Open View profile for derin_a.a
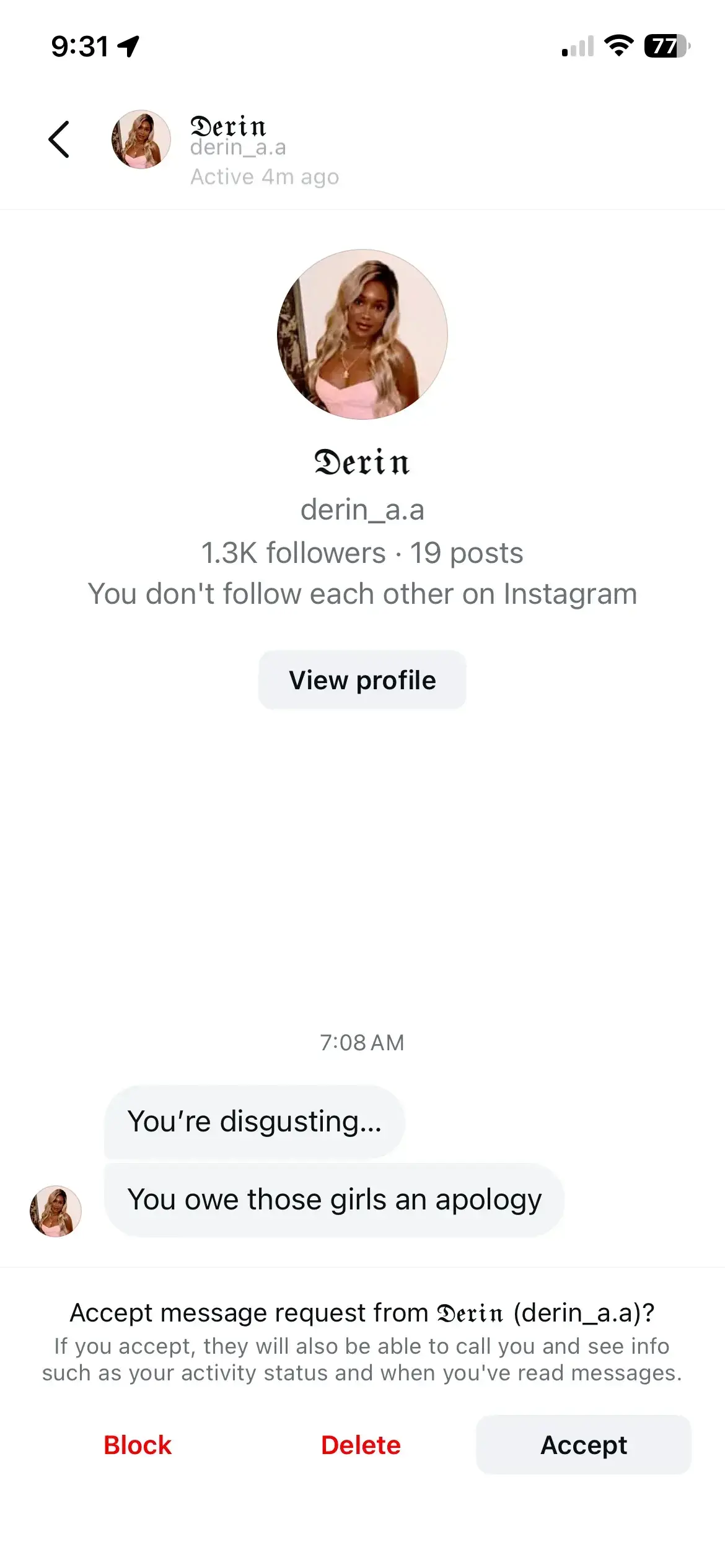This screenshot has height=1568, width=725. (362, 679)
